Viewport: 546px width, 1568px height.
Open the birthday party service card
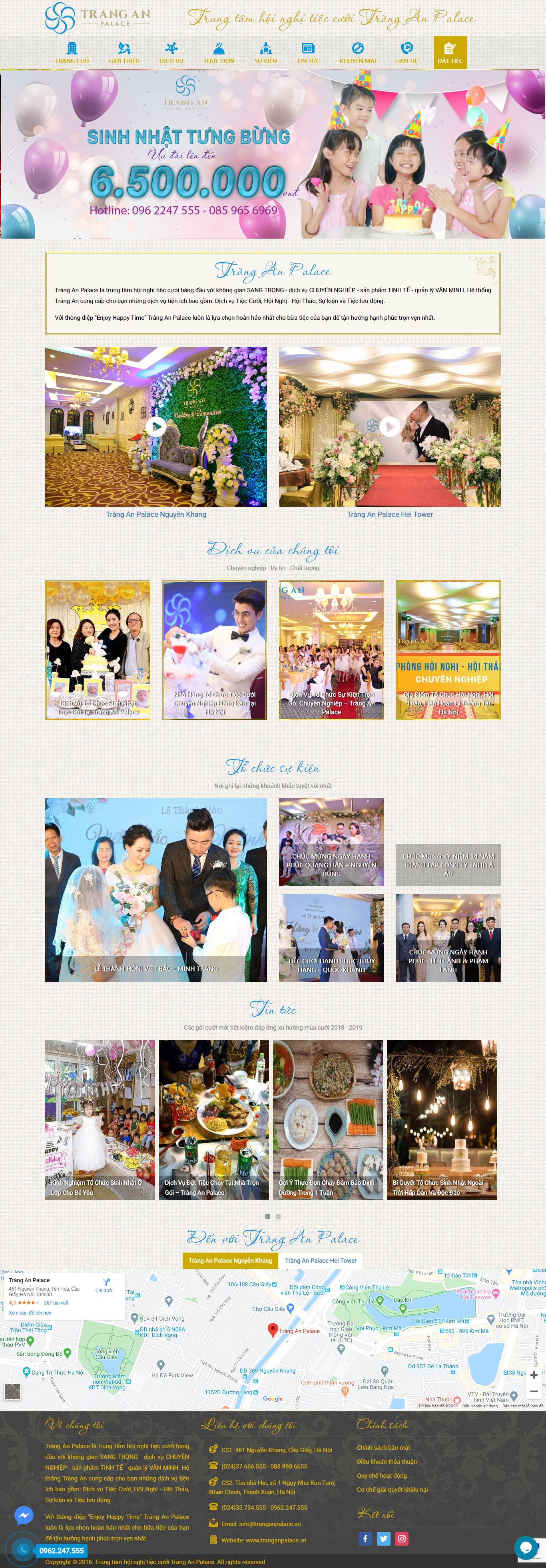coord(98,650)
